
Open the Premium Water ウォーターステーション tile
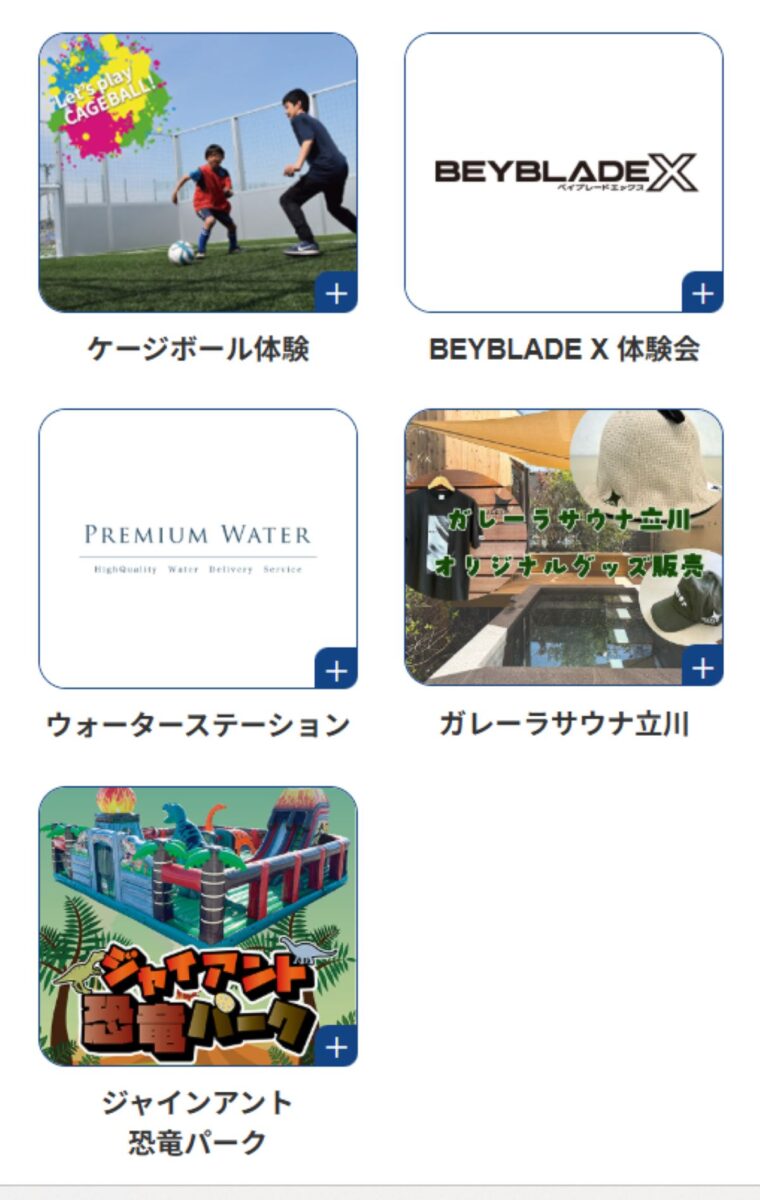(198, 548)
